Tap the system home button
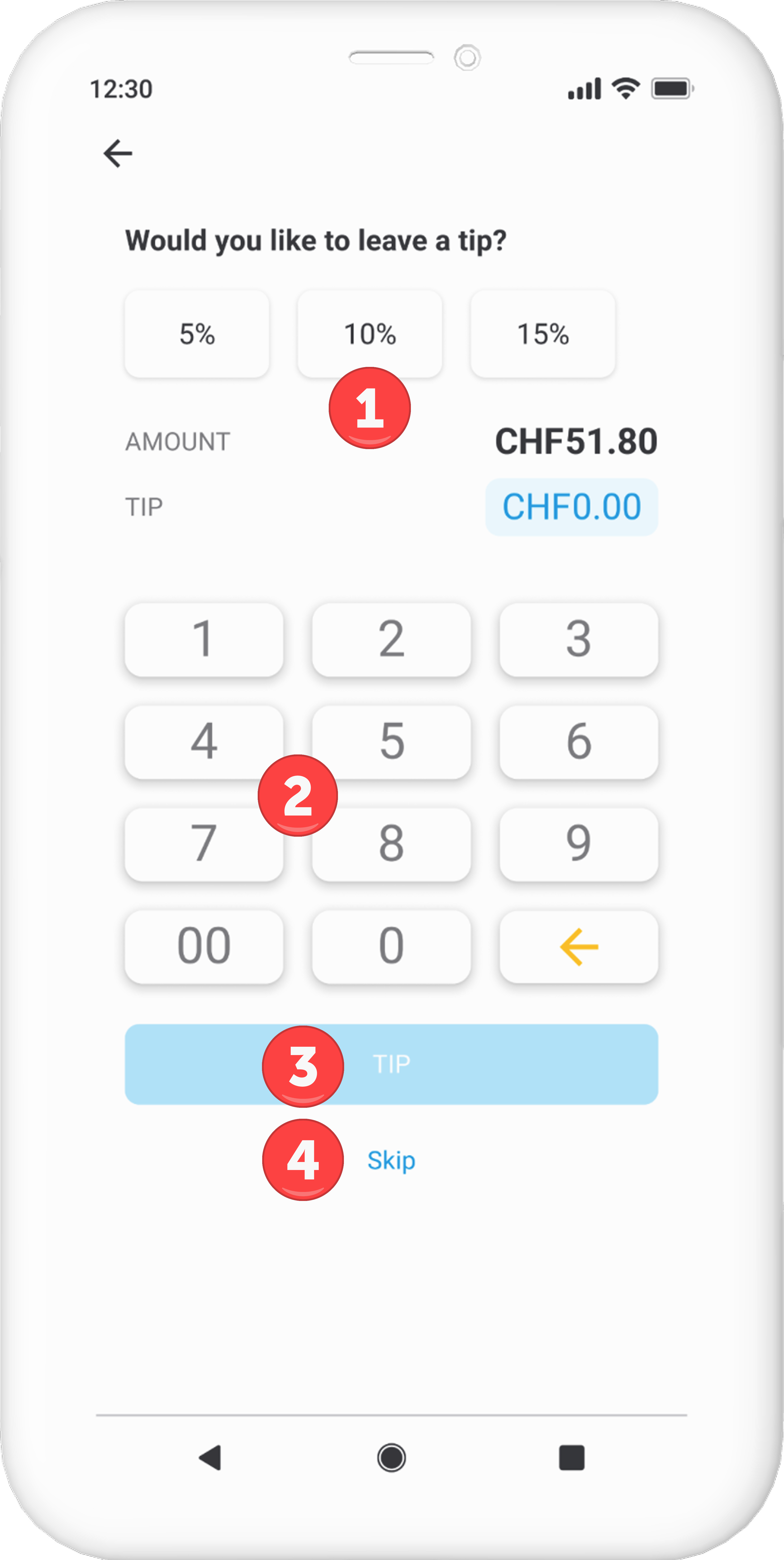784x1560 pixels. [x=391, y=1457]
